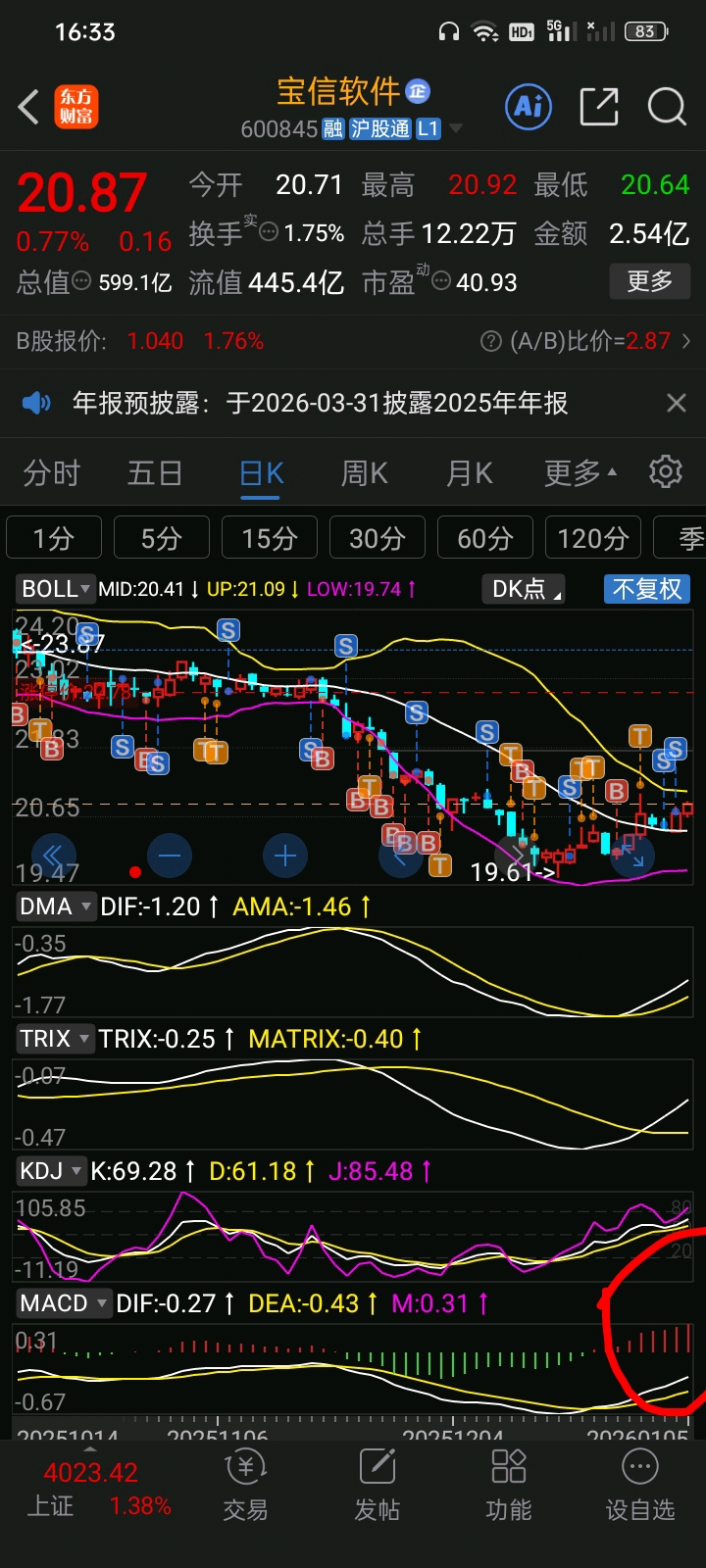Choose the 60分 interval chip
This screenshot has width=706, height=1568.
point(484,538)
